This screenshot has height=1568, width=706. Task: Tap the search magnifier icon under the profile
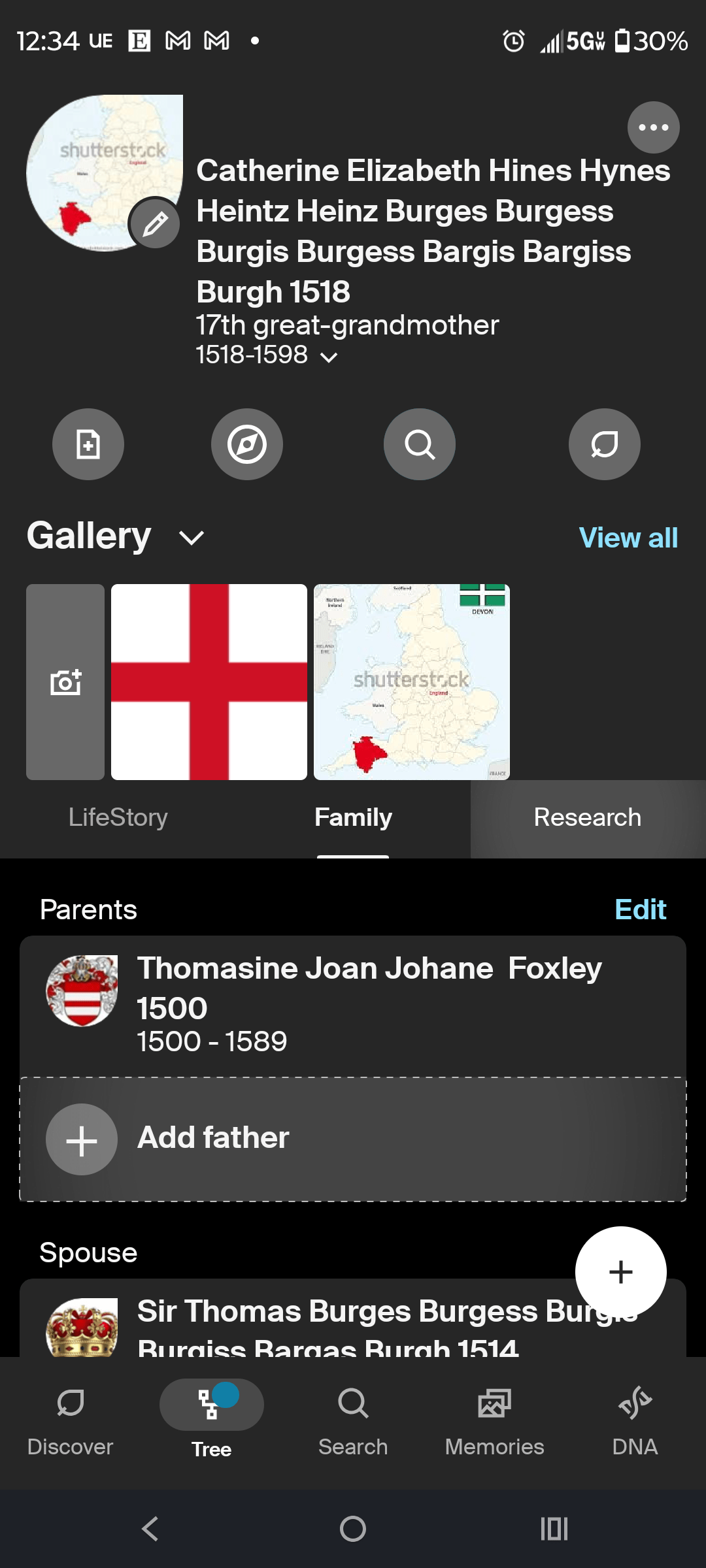(419, 444)
